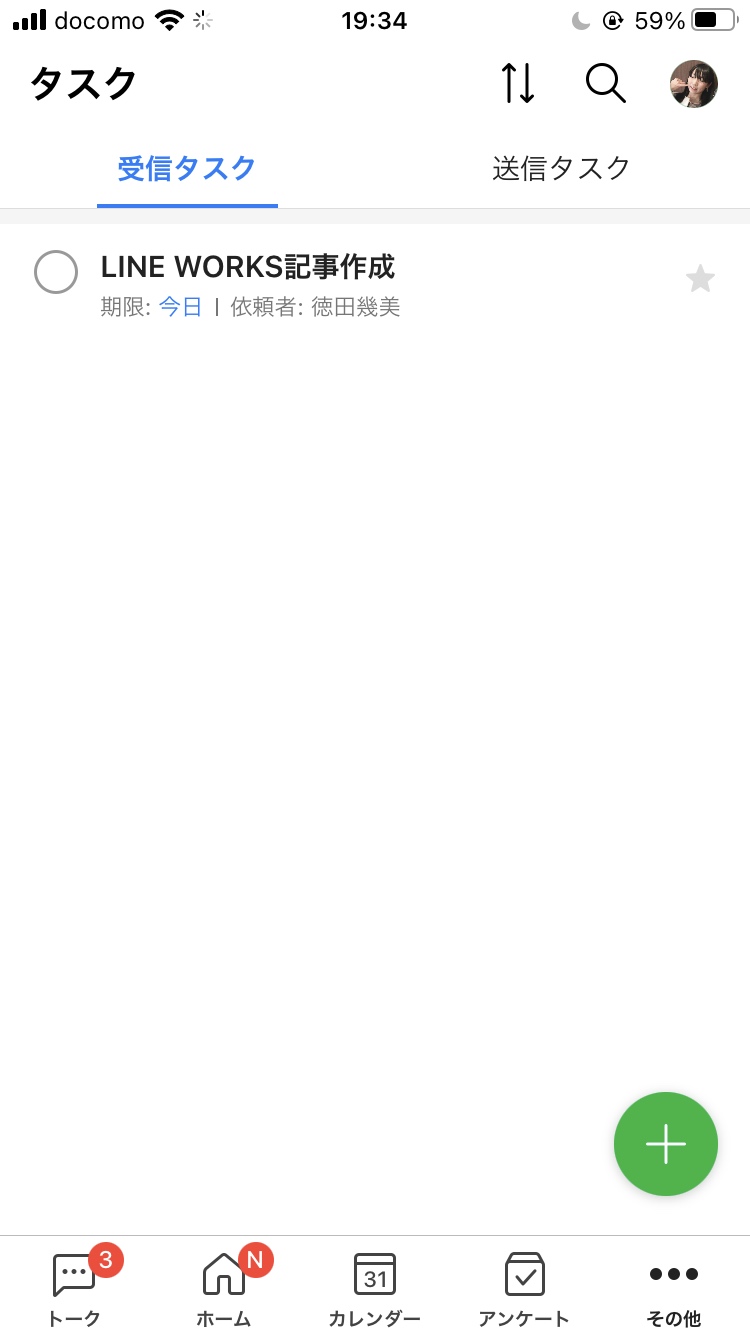The height and width of the screenshot is (1334, 750).
Task: Select the 受信タスク tab
Action: (x=187, y=168)
